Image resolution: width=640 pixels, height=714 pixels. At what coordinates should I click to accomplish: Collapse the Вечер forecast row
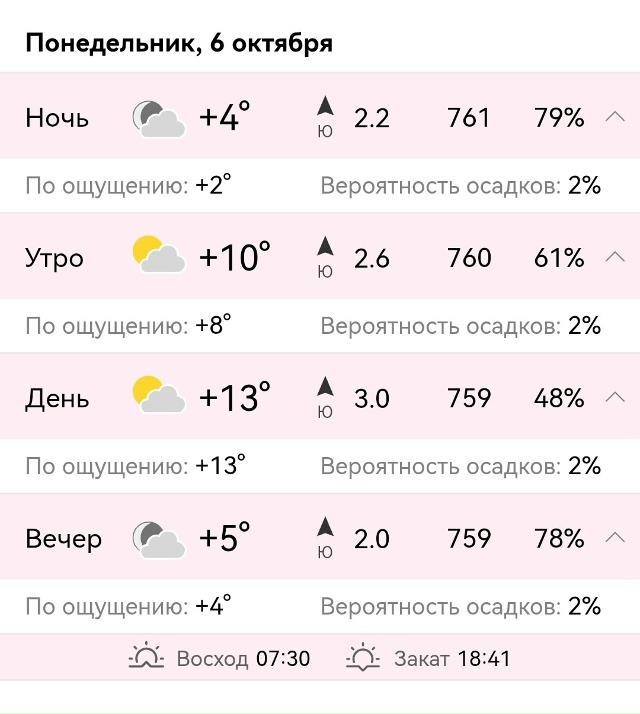[614, 539]
